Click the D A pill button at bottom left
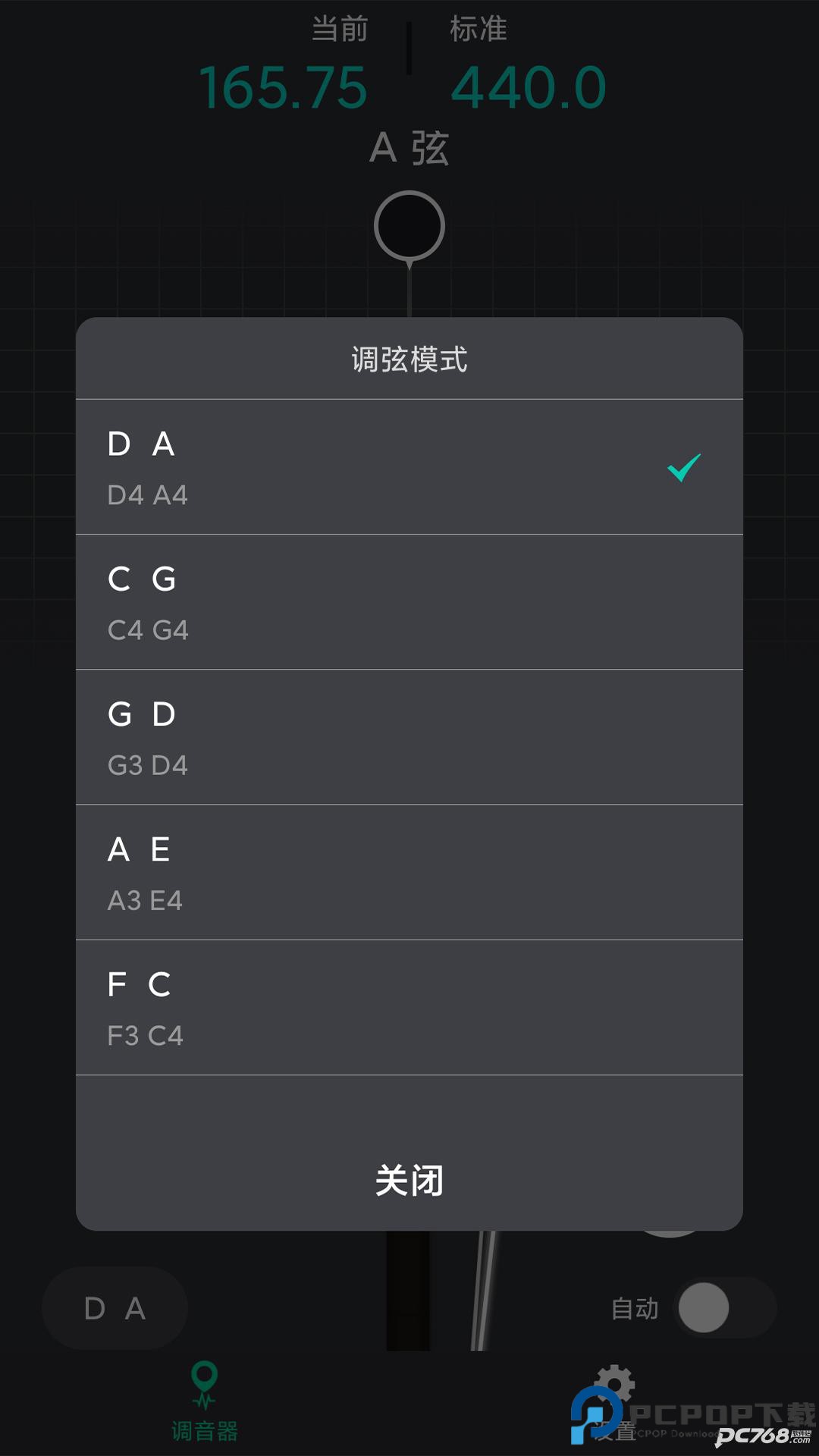 (x=114, y=1307)
